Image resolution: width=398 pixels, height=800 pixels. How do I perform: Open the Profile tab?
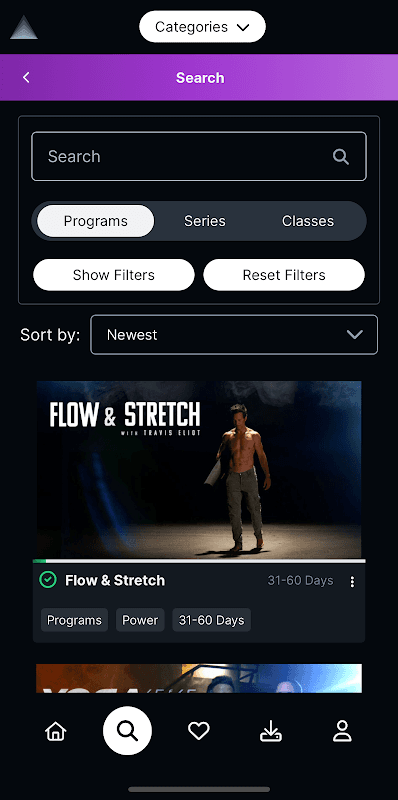342,732
